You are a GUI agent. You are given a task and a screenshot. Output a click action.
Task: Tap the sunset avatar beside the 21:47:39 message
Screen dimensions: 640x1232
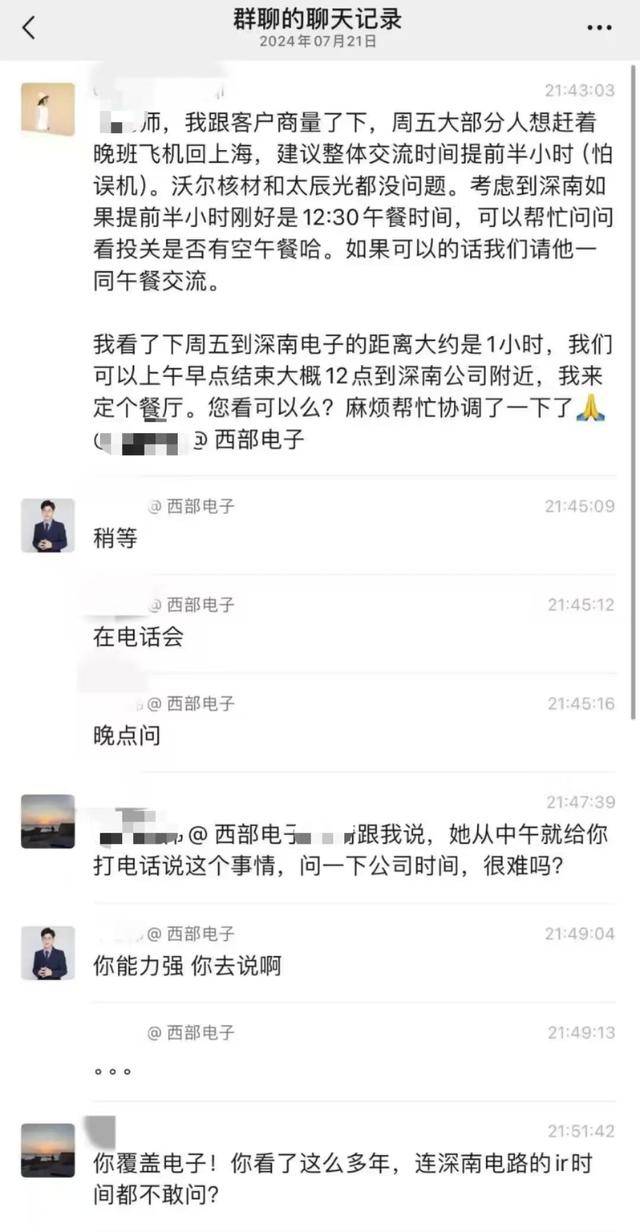pyautogui.click(x=48, y=821)
